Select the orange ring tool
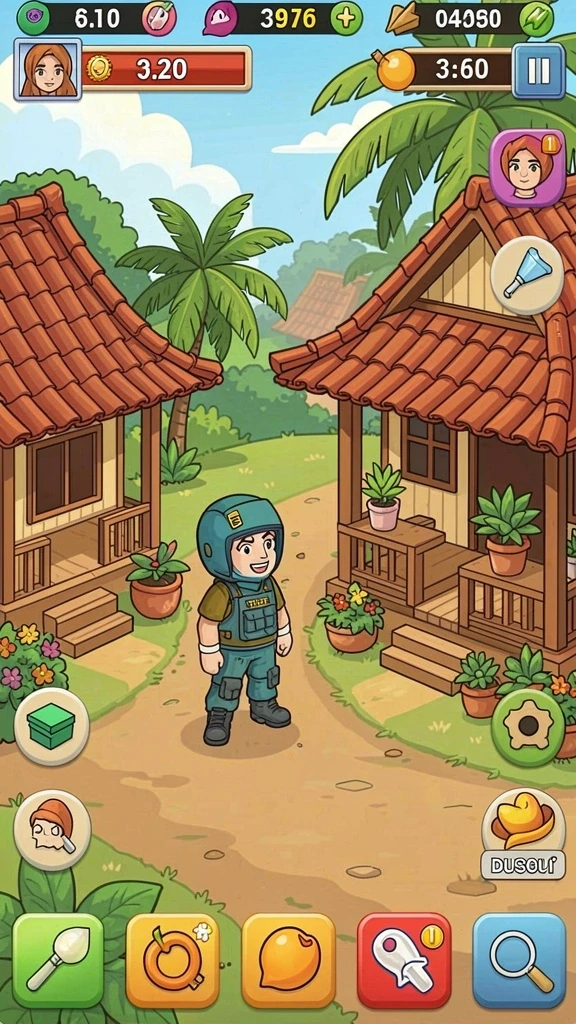Screen dimensions: 576x1024 point(172,960)
